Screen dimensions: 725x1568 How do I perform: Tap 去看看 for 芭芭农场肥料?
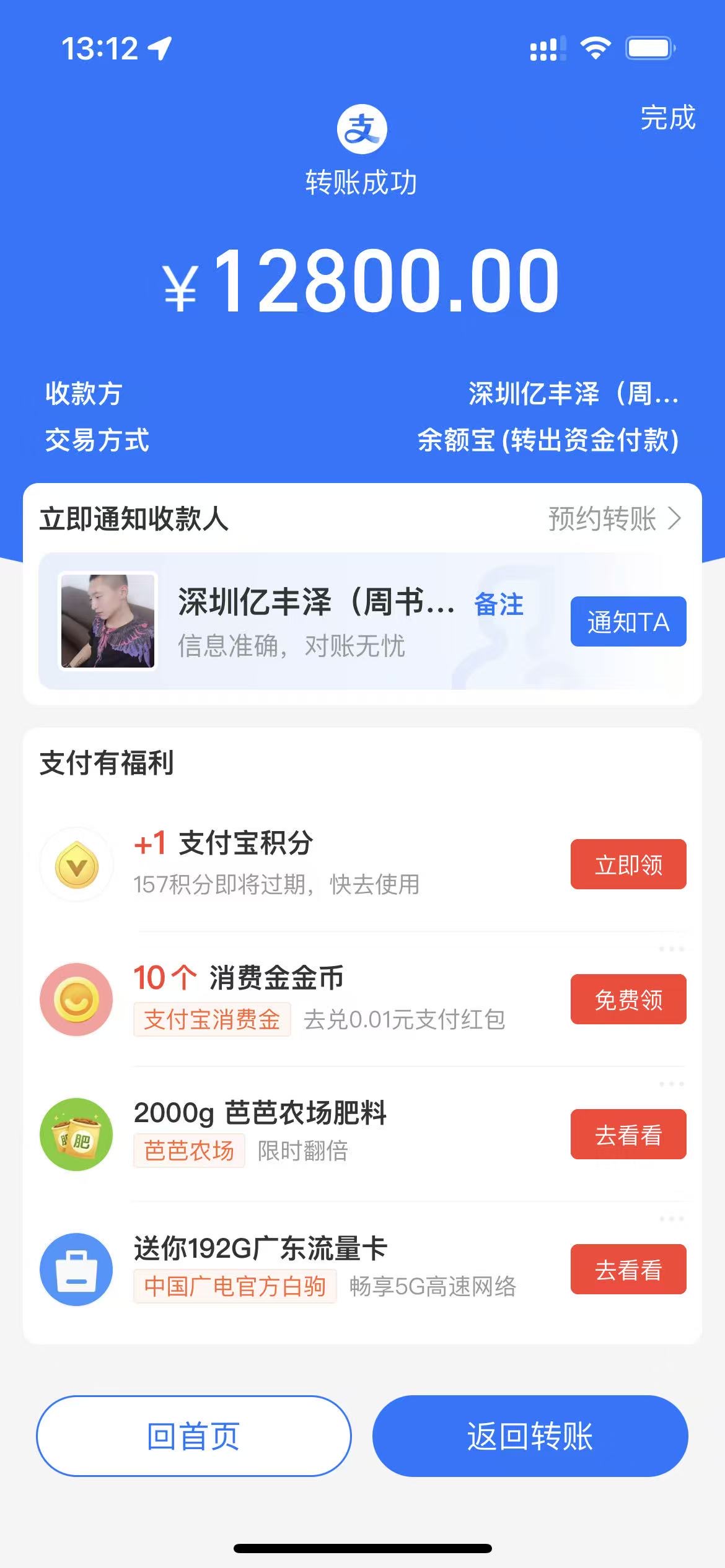tap(628, 1135)
